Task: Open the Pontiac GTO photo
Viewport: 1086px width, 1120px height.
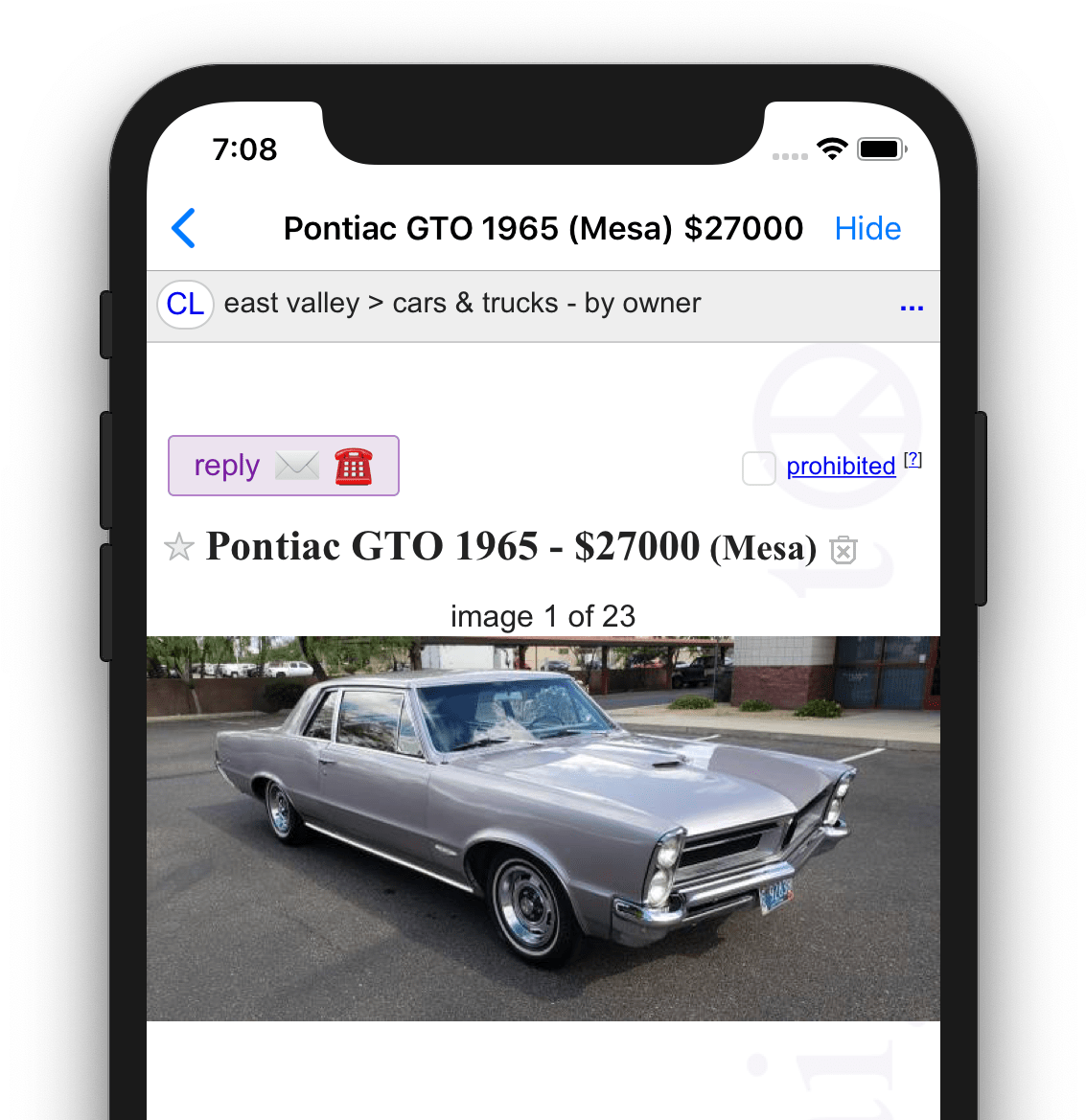Action: [x=543, y=828]
